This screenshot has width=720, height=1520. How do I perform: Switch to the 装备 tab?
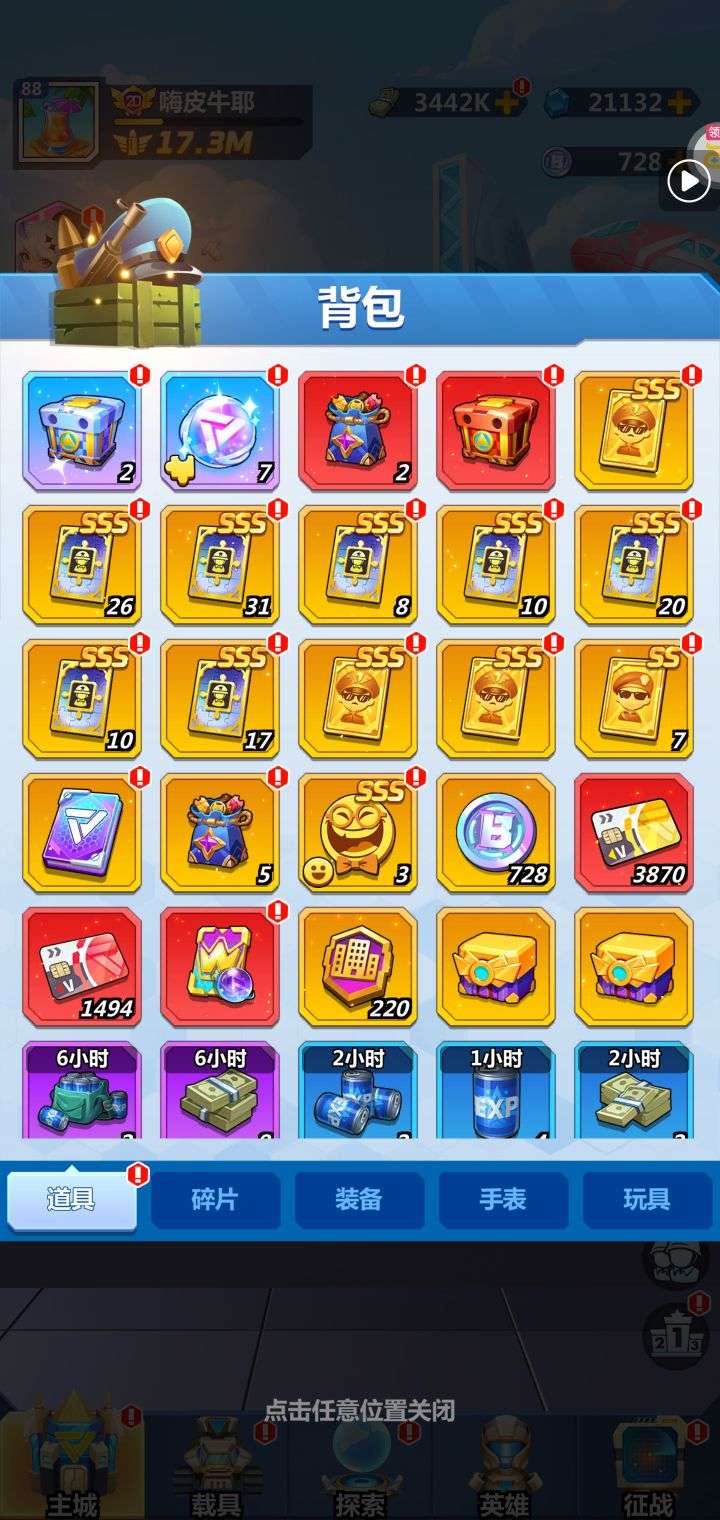(x=359, y=1200)
